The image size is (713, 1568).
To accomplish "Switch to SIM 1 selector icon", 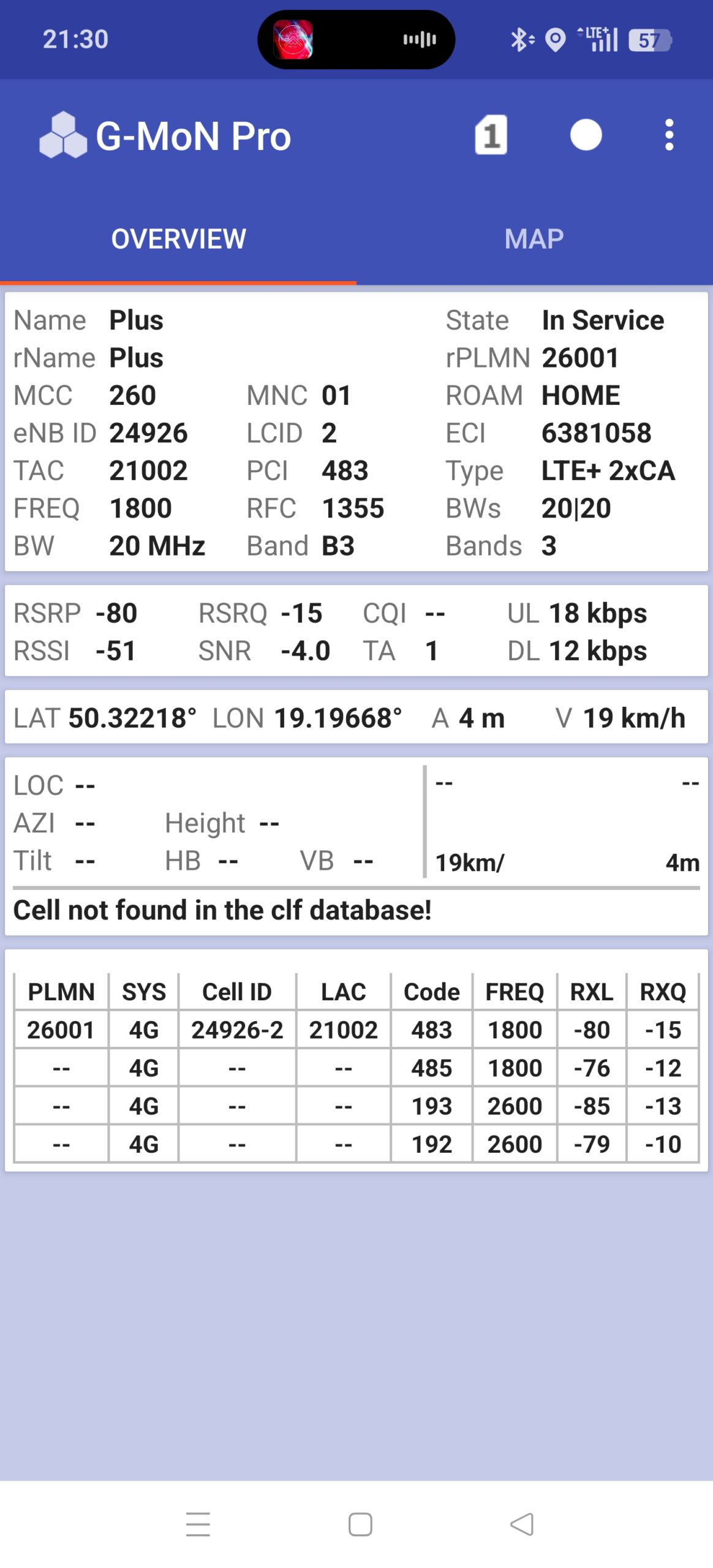I will [x=491, y=135].
